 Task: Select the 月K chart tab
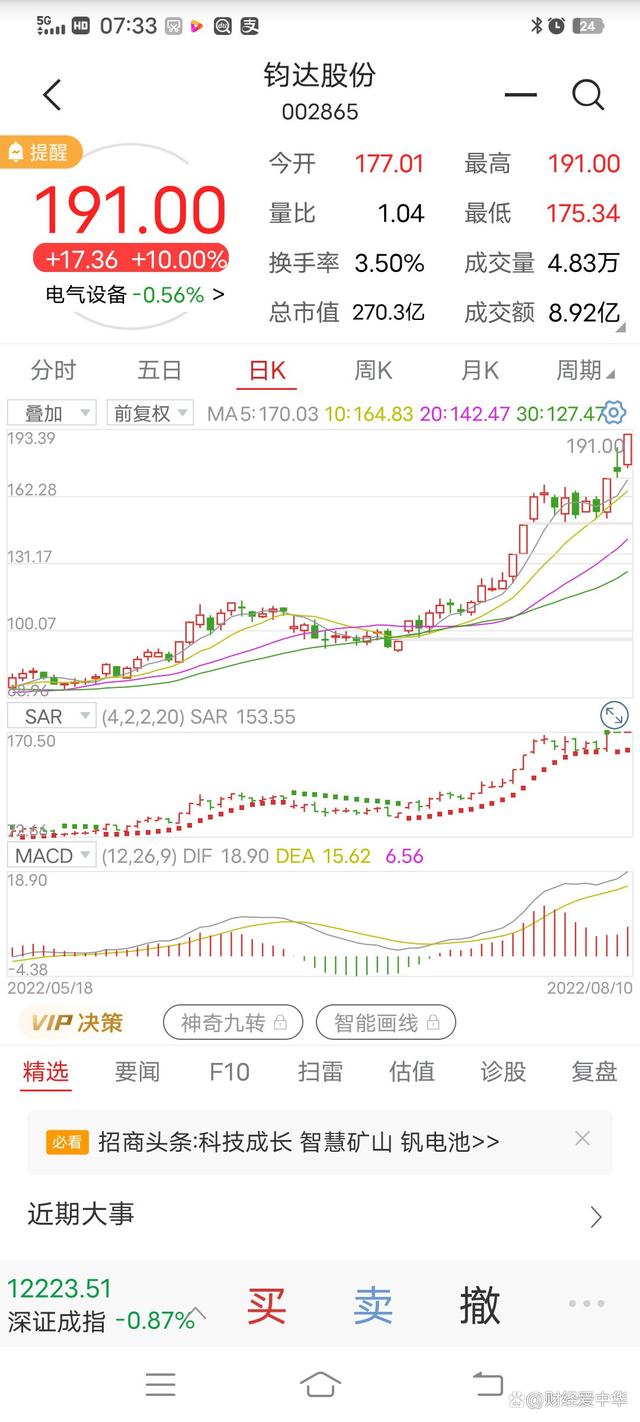[x=480, y=371]
